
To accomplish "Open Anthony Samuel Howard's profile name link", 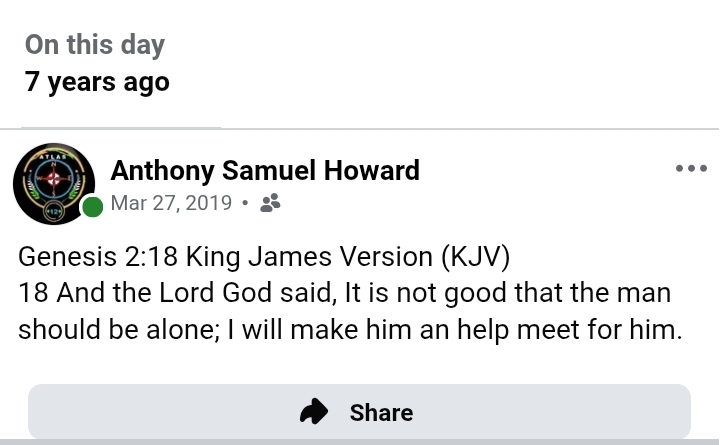I will tap(265, 170).
